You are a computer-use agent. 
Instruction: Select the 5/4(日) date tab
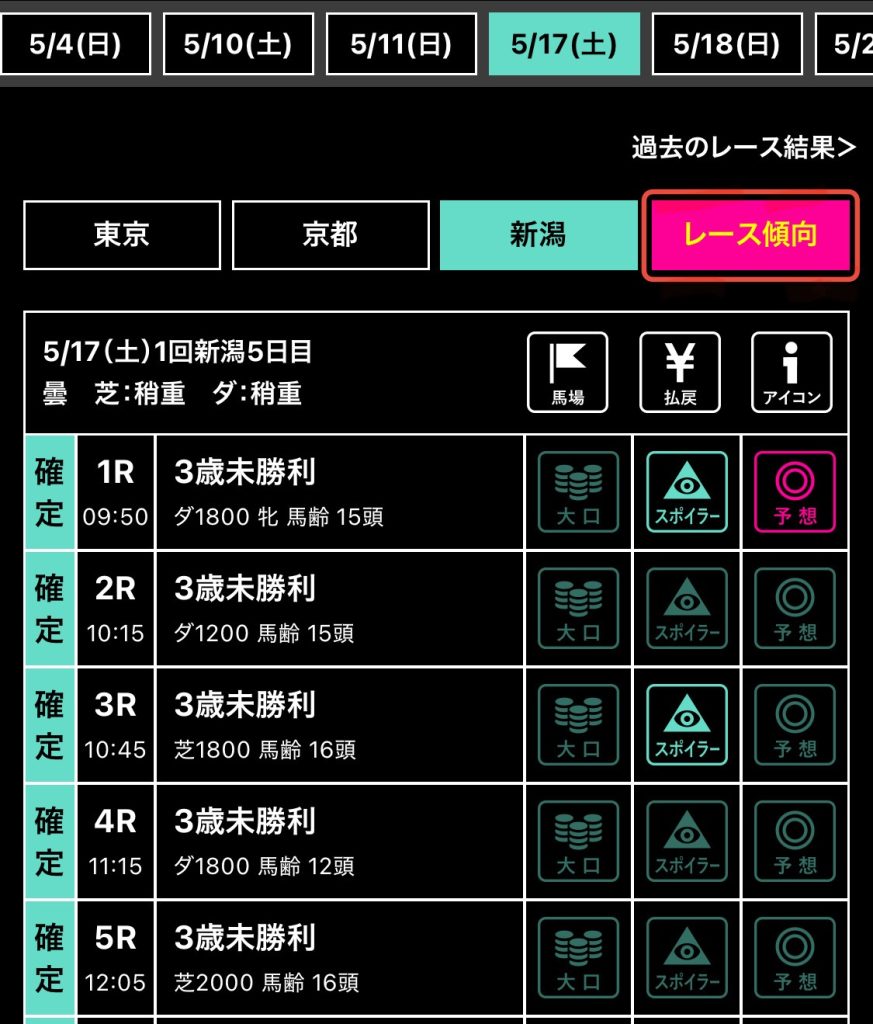[x=75, y=44]
